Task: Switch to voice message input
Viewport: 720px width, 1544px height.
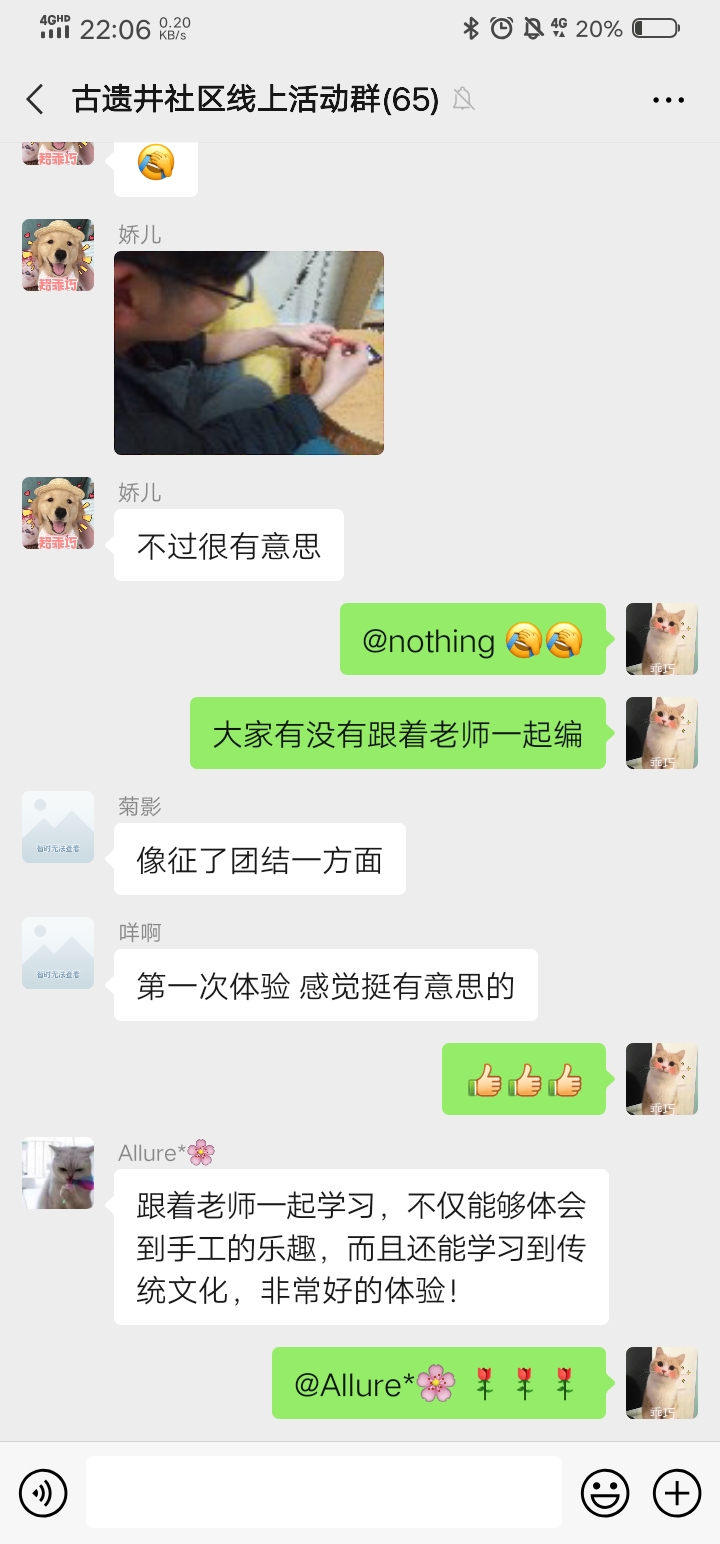Action: (x=43, y=1493)
